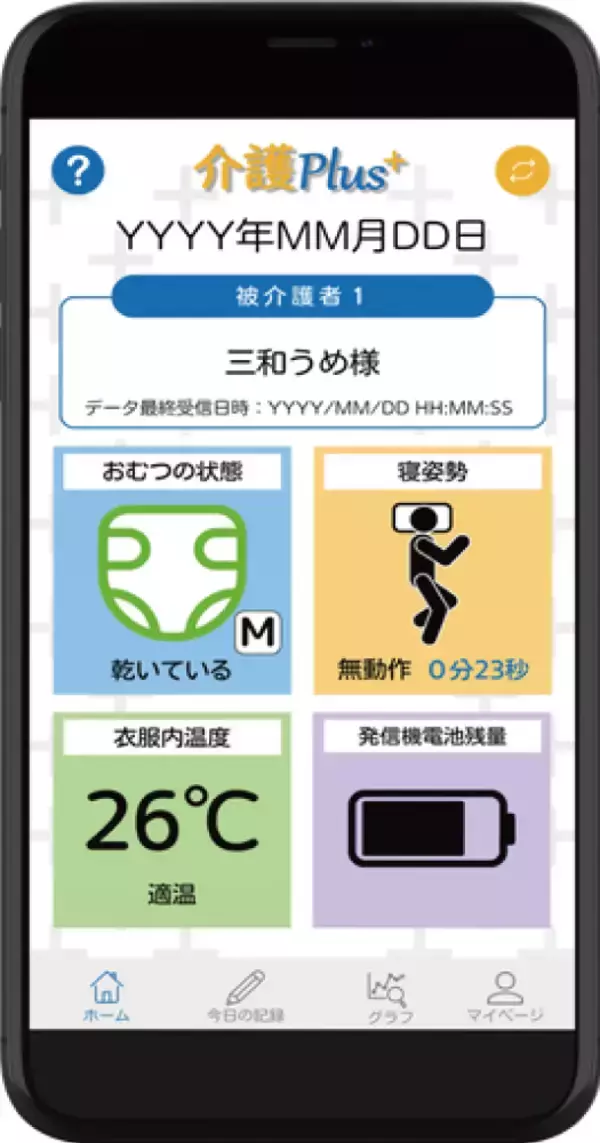Open the マイページ tab

(505, 995)
